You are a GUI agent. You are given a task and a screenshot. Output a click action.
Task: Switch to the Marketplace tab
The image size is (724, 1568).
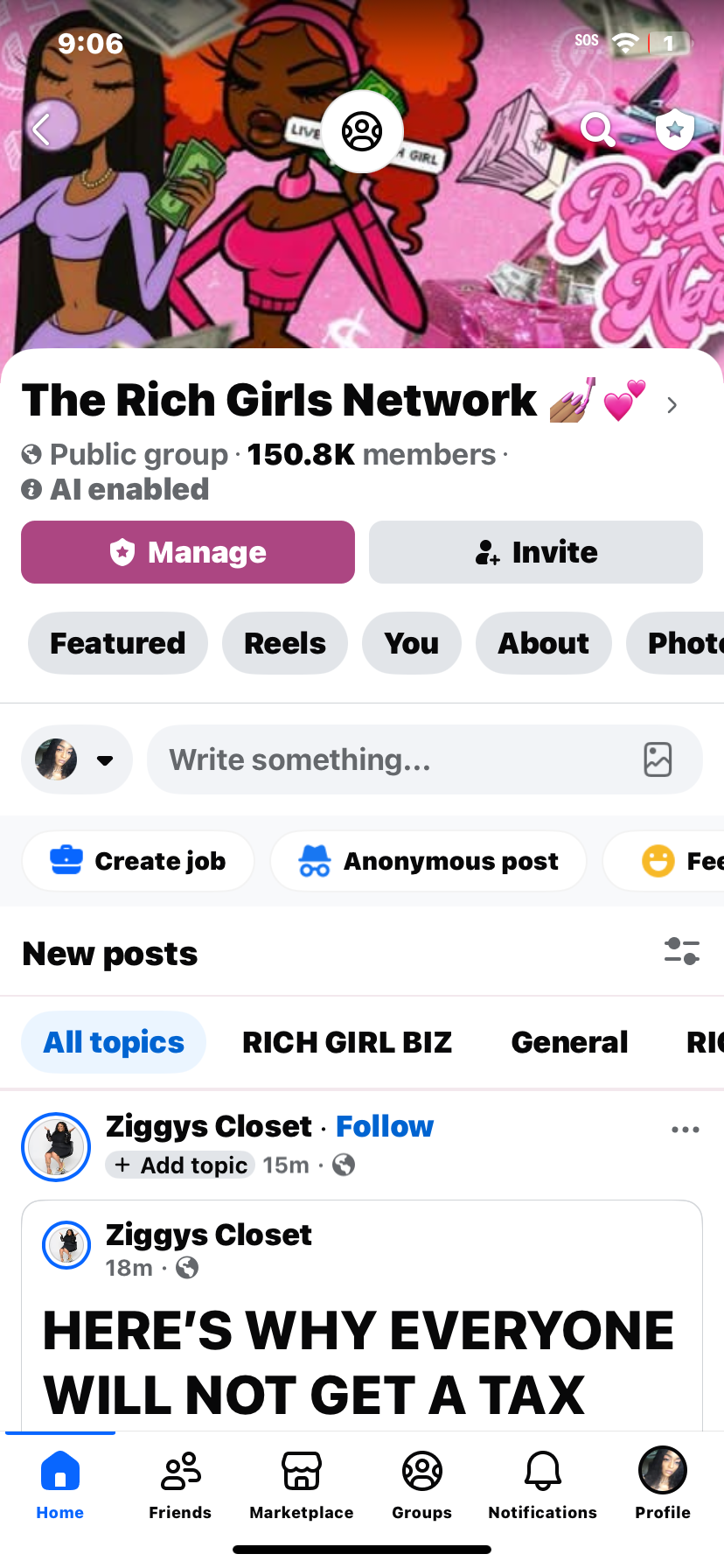(302, 1484)
